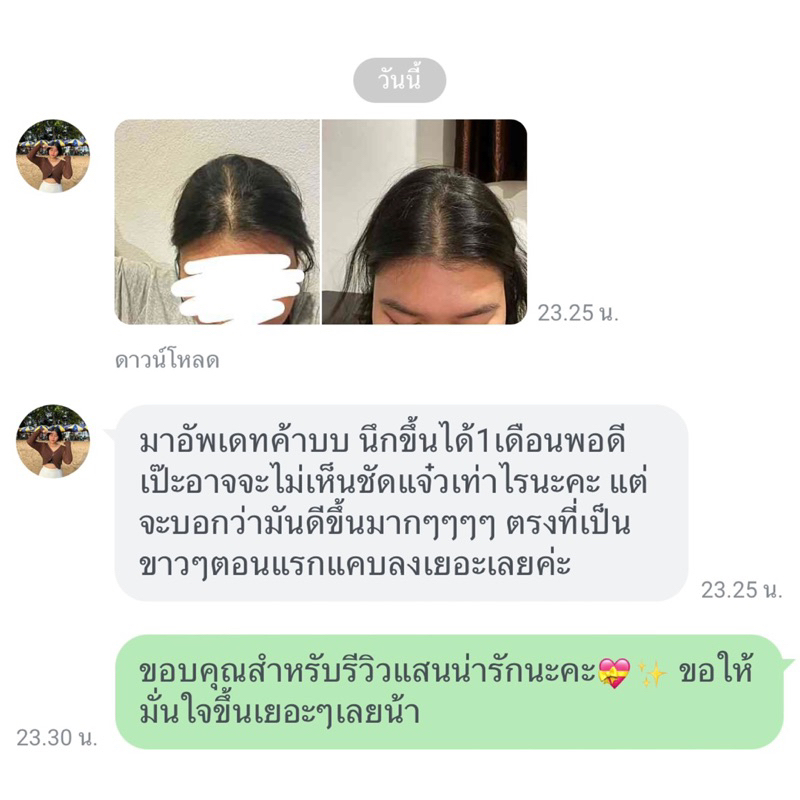The width and height of the screenshot is (800, 800).
Task: Tap ดาวน์โหลด to download the photo
Action: [x=166, y=361]
